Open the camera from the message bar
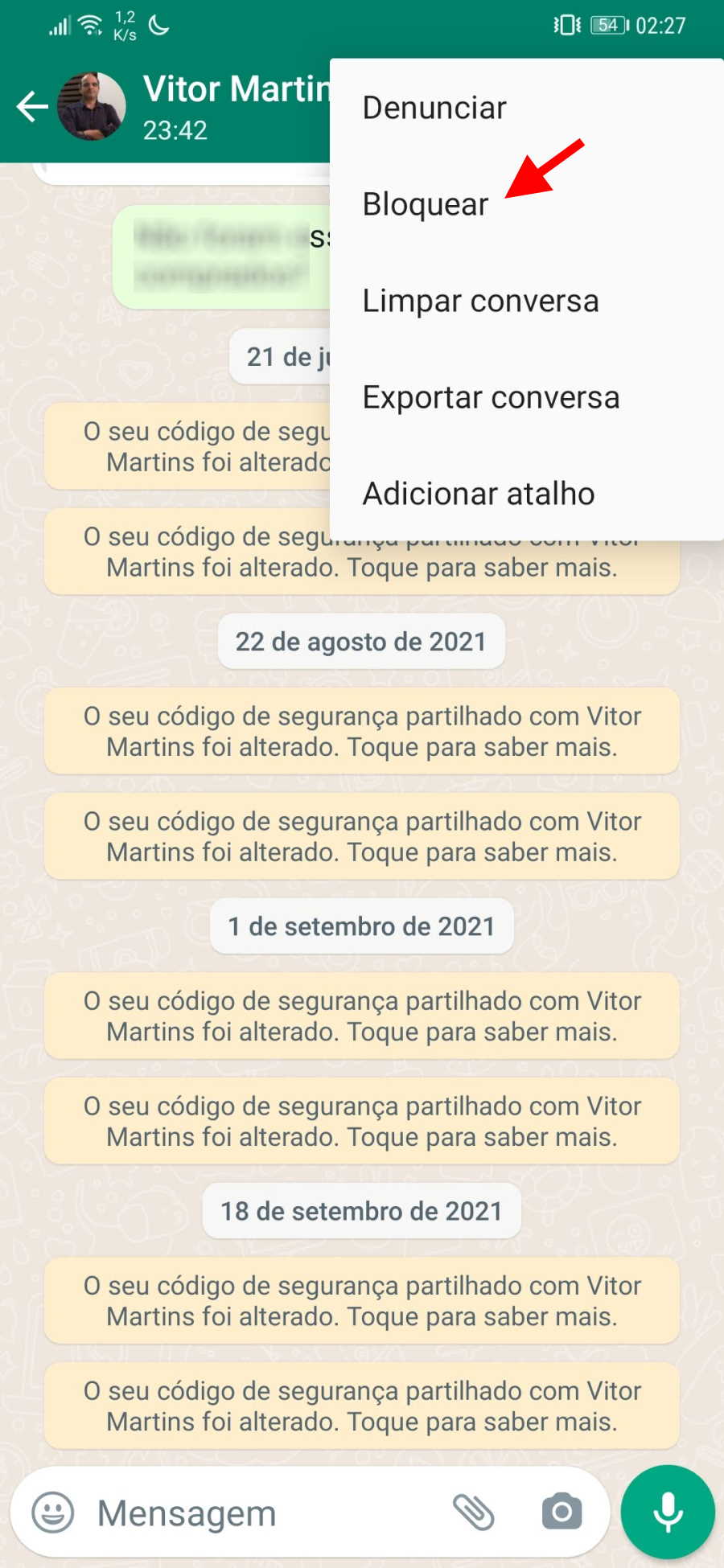This screenshot has height=1568, width=724. pyautogui.click(x=562, y=1513)
